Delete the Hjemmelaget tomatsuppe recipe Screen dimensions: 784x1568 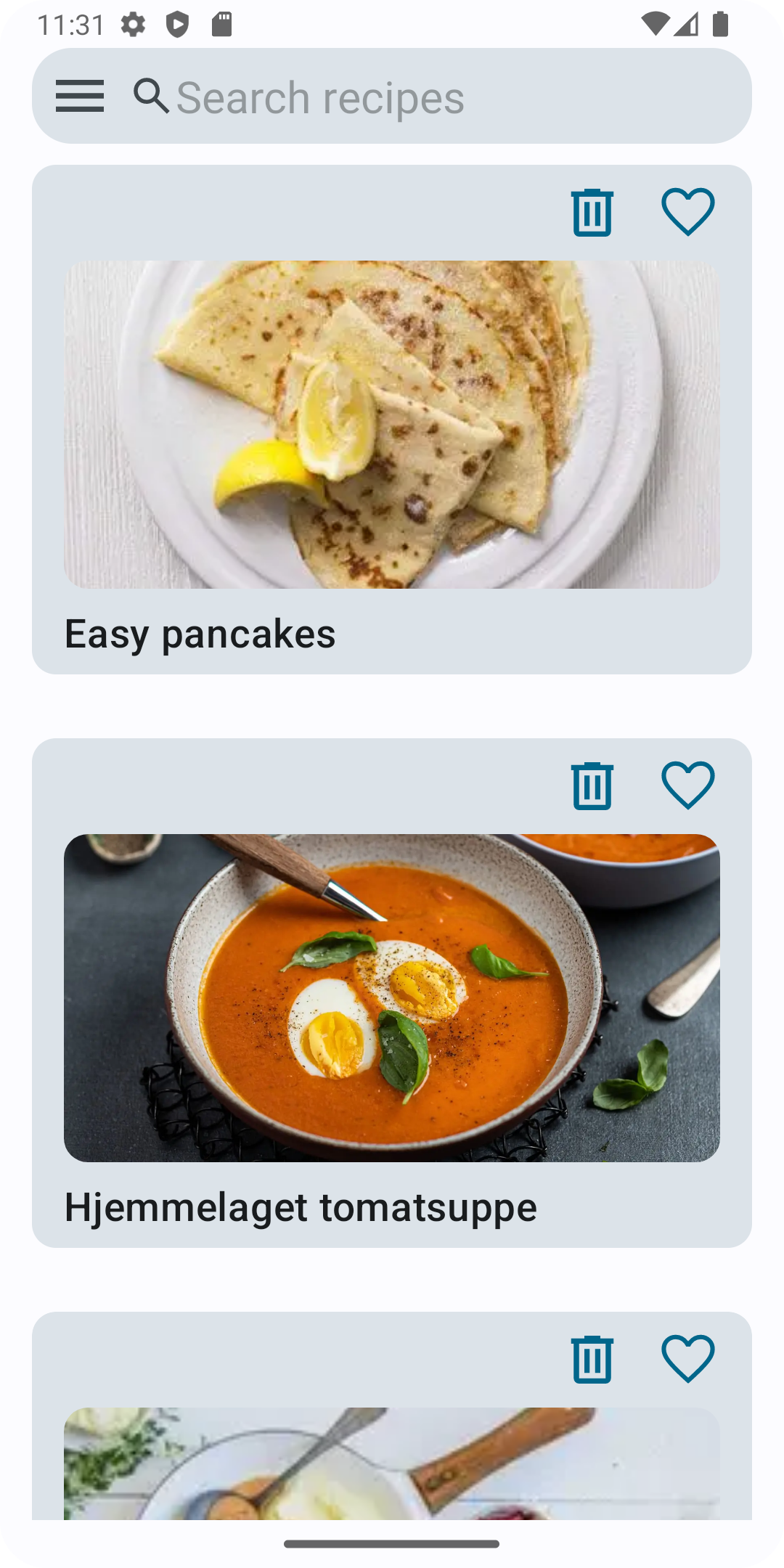click(592, 785)
